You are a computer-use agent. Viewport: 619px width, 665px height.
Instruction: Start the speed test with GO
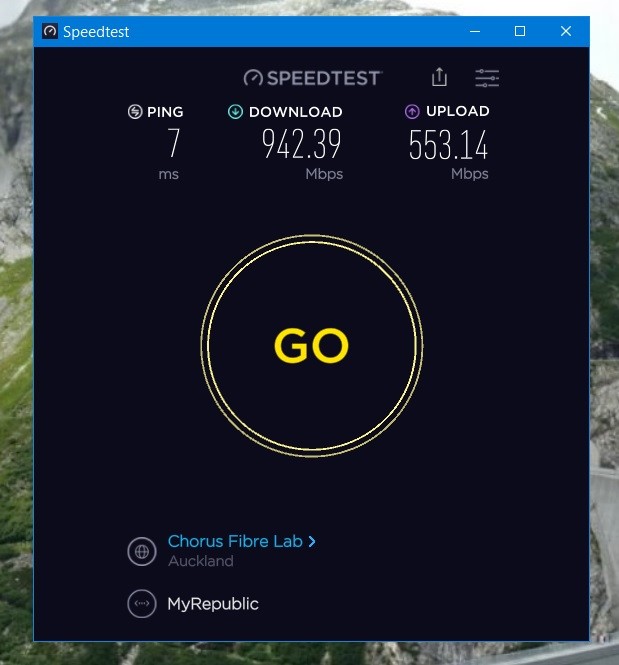[x=311, y=346]
